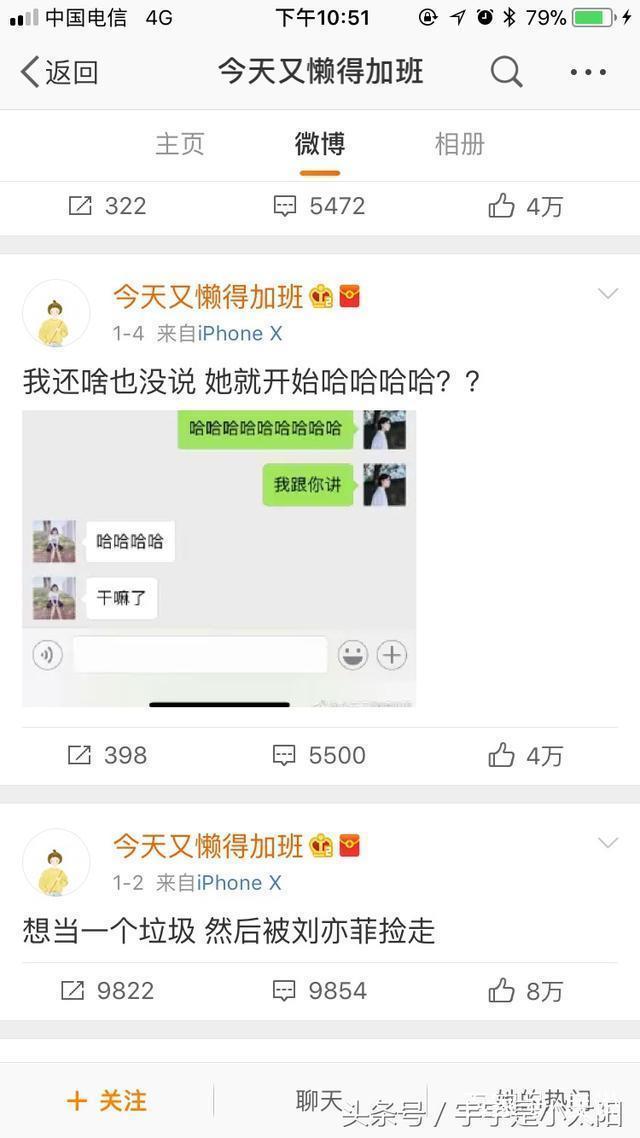Repost the post showing 322 reposts
This screenshot has width=640, height=1138.
107,206
